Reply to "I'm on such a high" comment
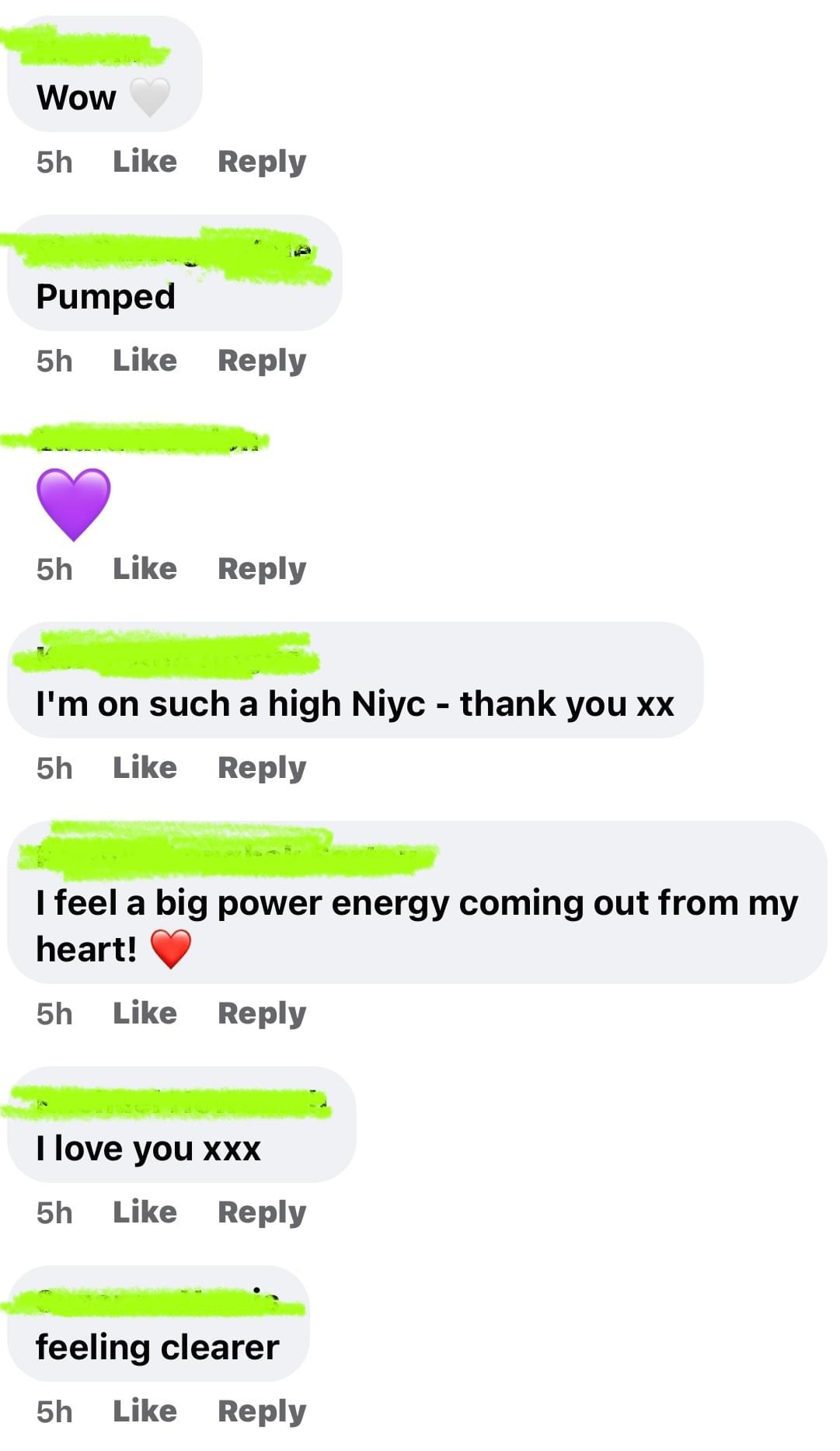This screenshot has height=1451, width=840. click(262, 769)
